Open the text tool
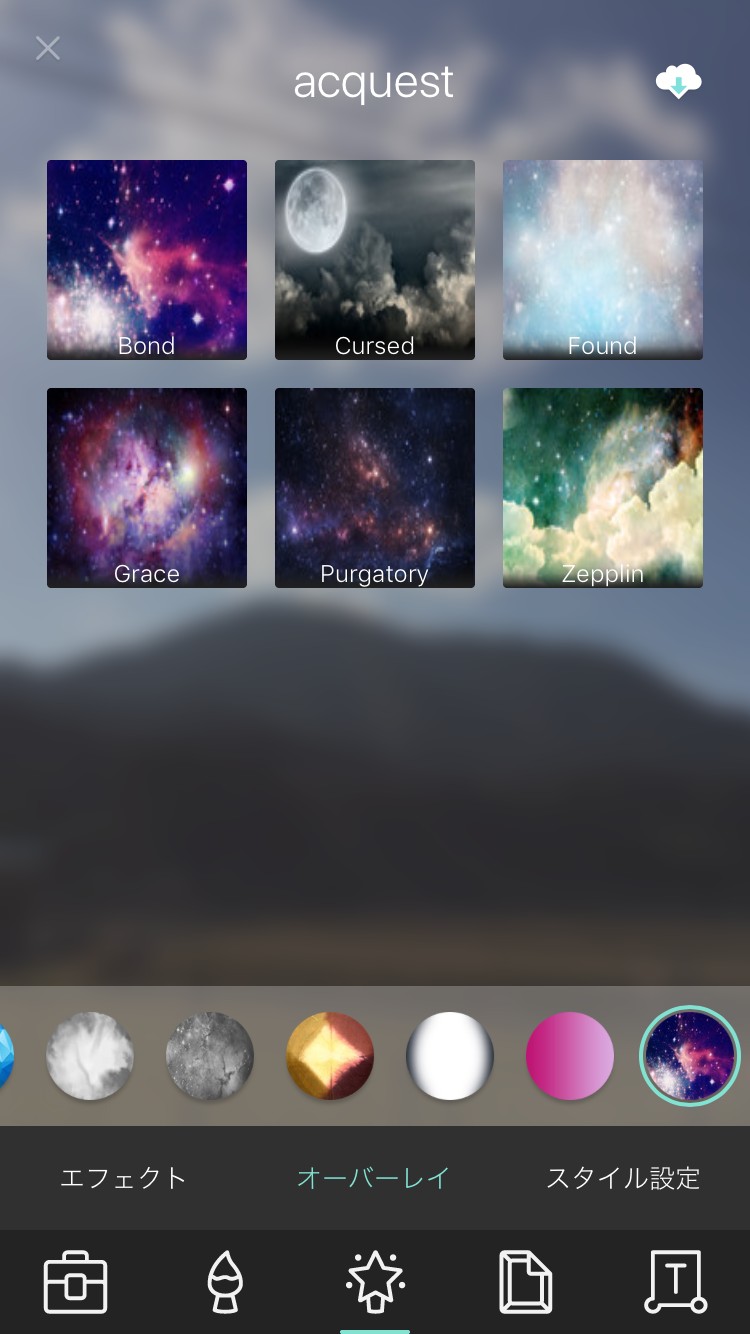750x1334 pixels. [x=676, y=1282]
